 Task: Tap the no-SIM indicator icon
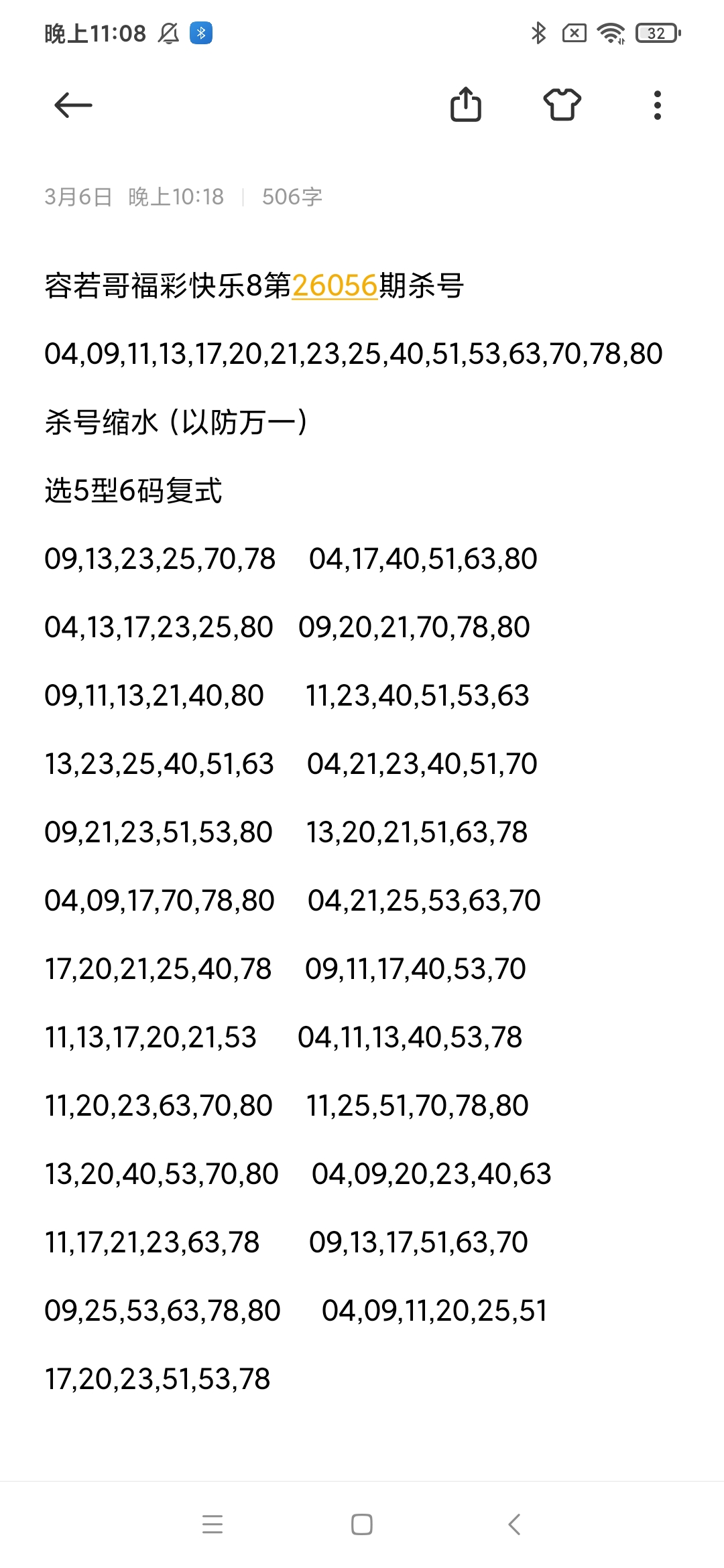(x=575, y=33)
